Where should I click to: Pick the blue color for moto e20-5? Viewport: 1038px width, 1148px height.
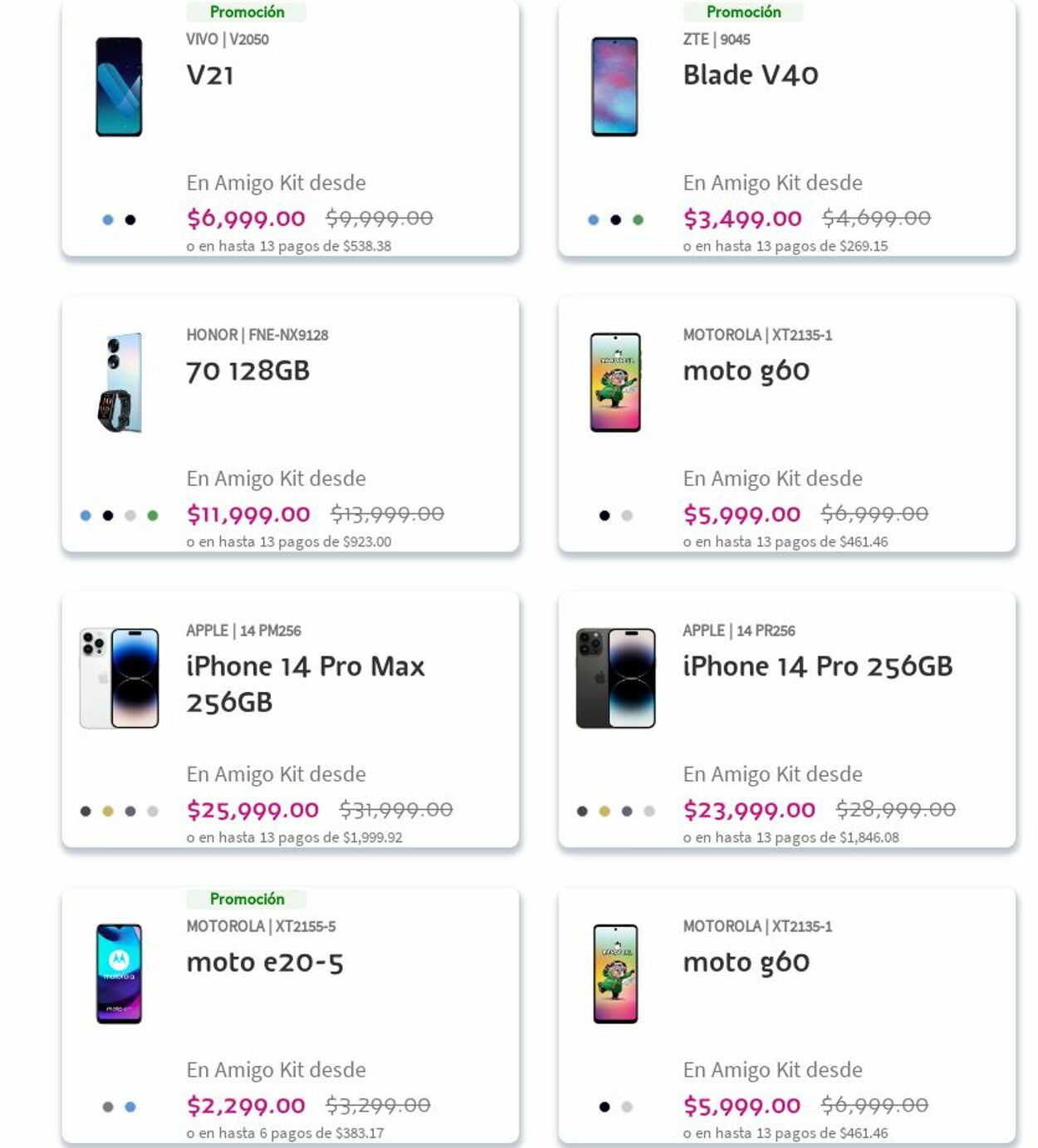coord(130,1107)
